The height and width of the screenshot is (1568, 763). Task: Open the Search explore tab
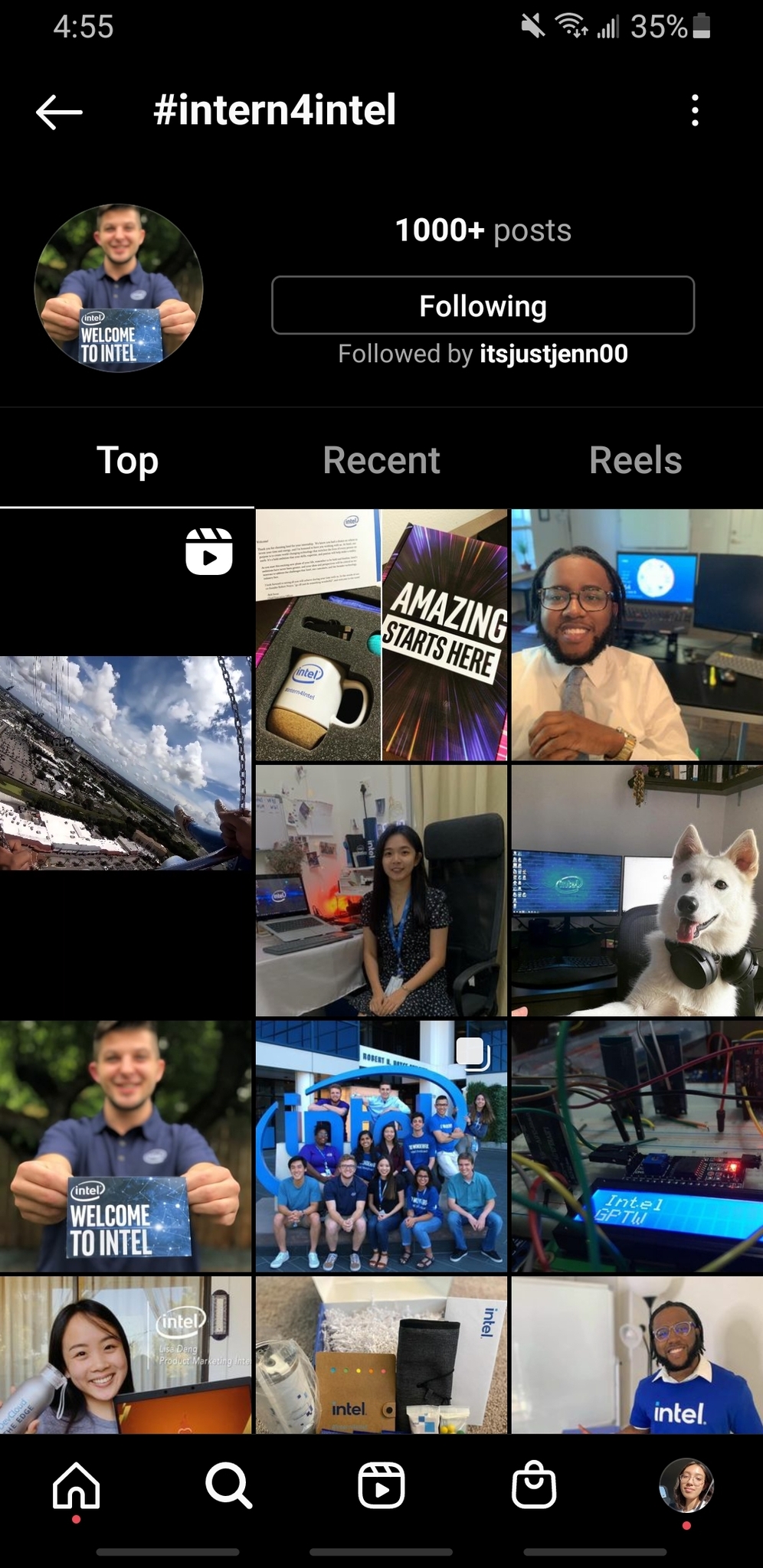tap(228, 1485)
